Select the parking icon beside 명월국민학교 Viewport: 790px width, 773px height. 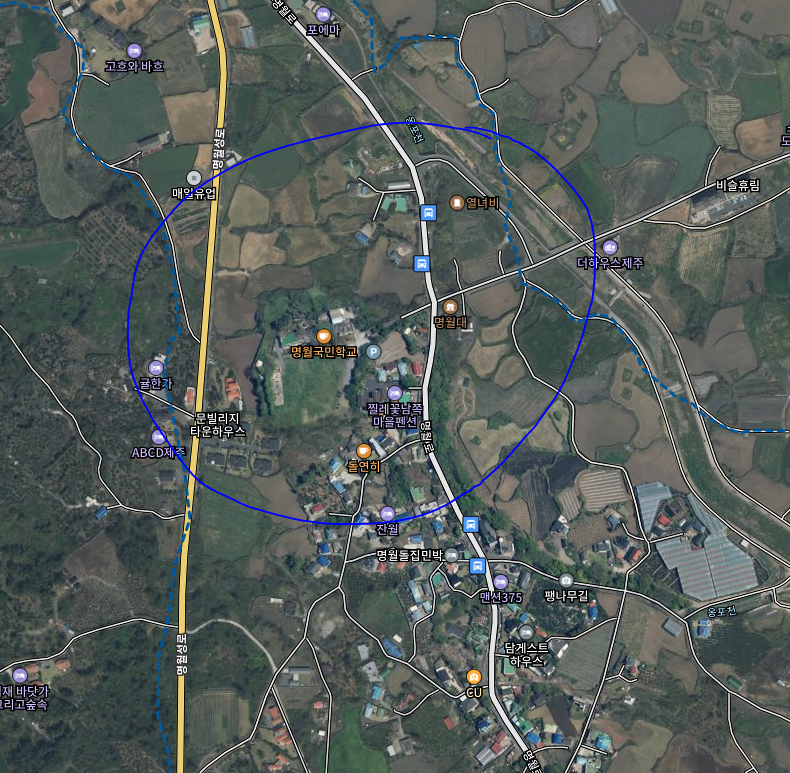click(x=373, y=352)
